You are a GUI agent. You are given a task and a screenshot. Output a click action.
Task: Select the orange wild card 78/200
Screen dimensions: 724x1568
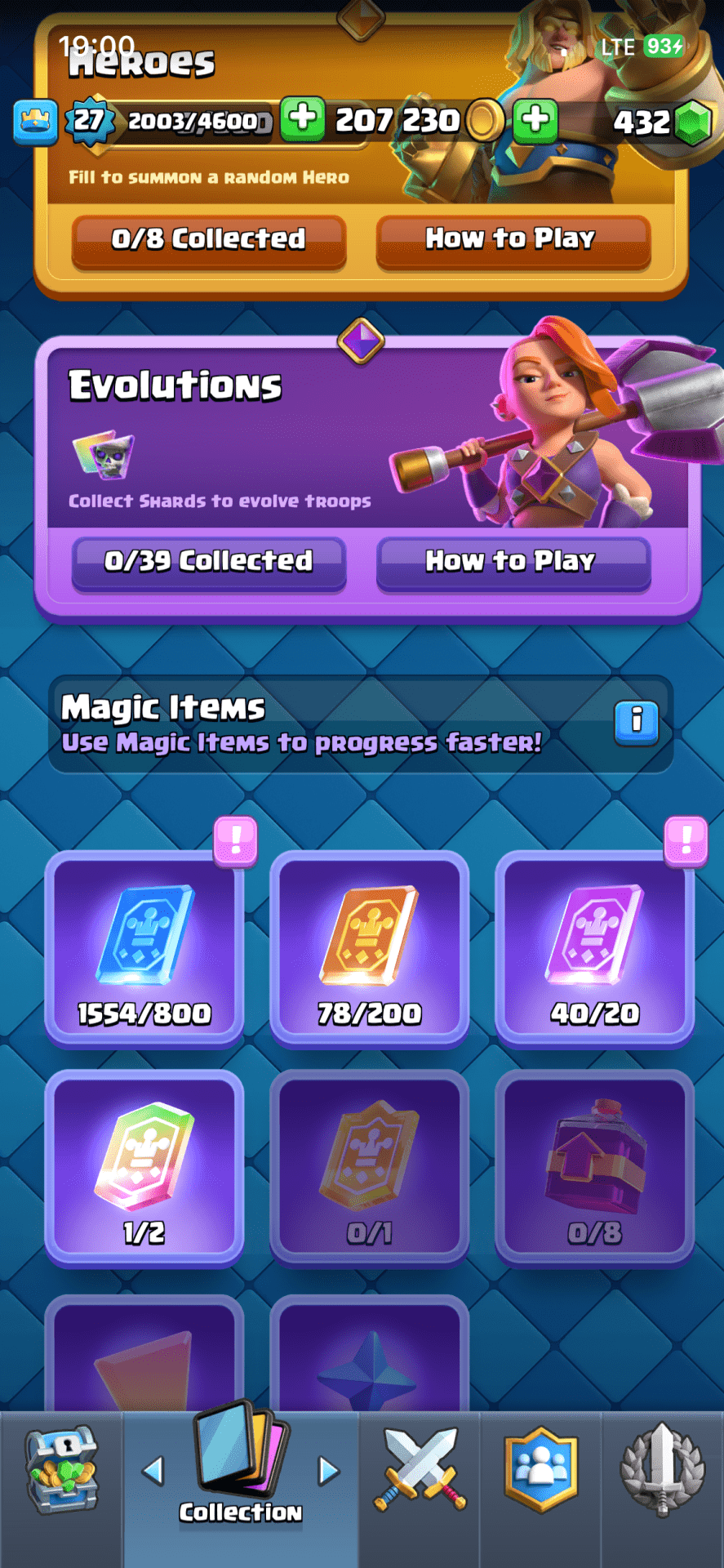pos(369,949)
